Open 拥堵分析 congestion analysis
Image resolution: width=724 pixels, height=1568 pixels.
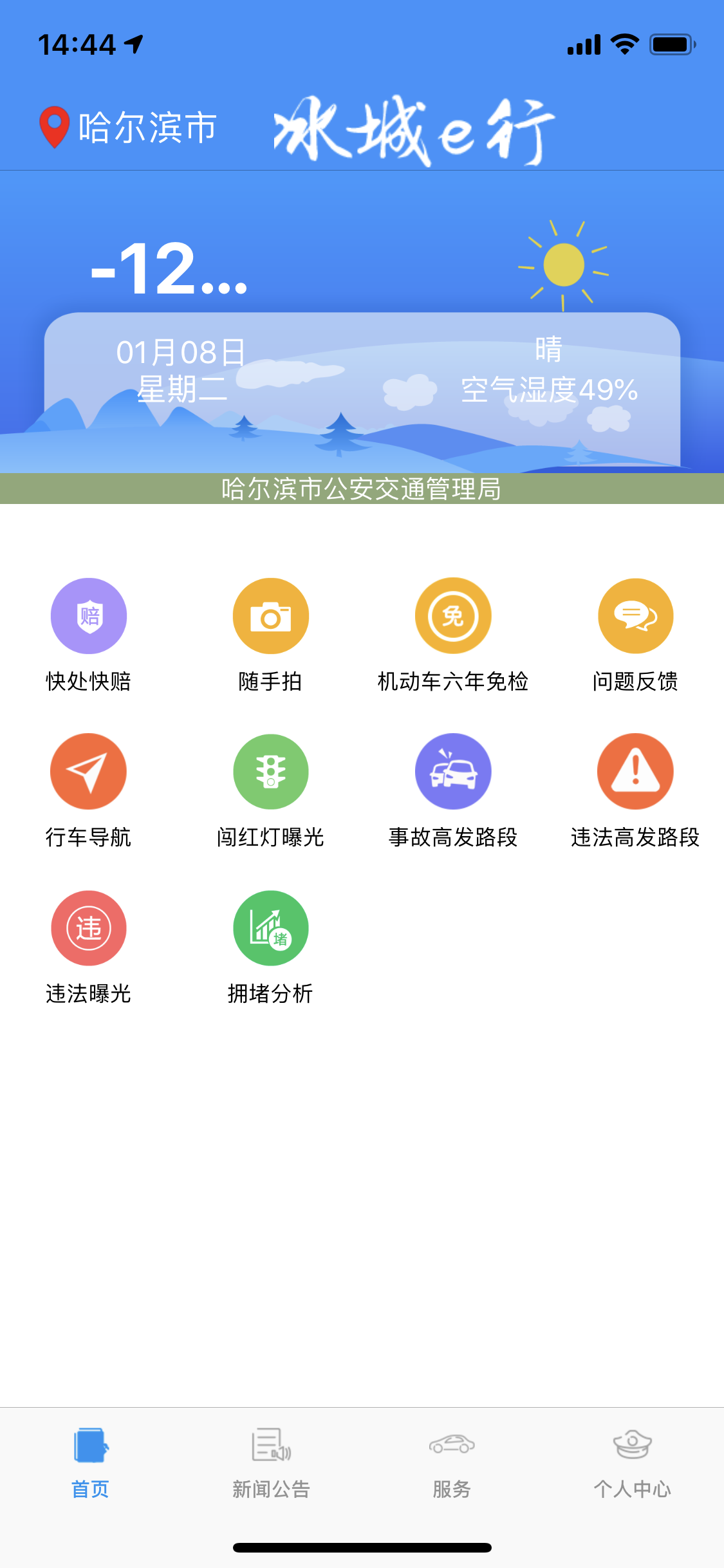point(271,947)
